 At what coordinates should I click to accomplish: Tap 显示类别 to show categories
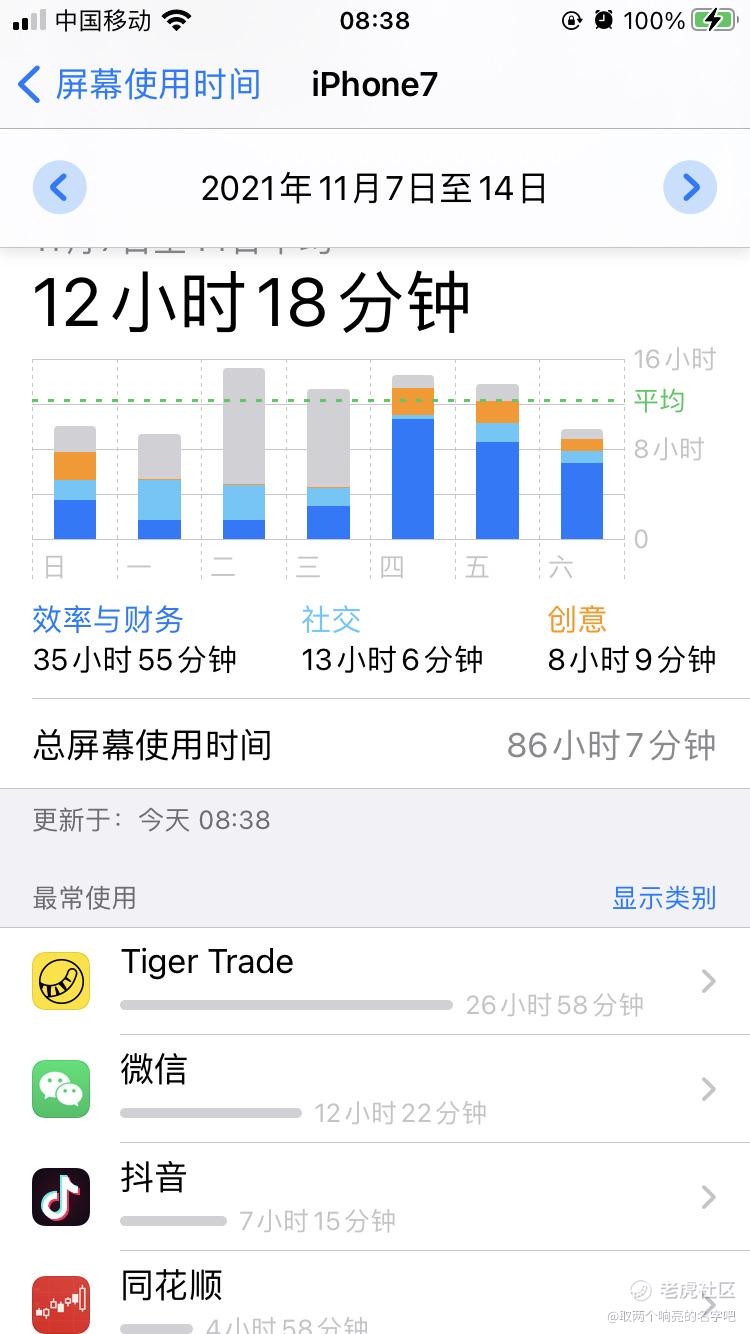[x=664, y=897]
